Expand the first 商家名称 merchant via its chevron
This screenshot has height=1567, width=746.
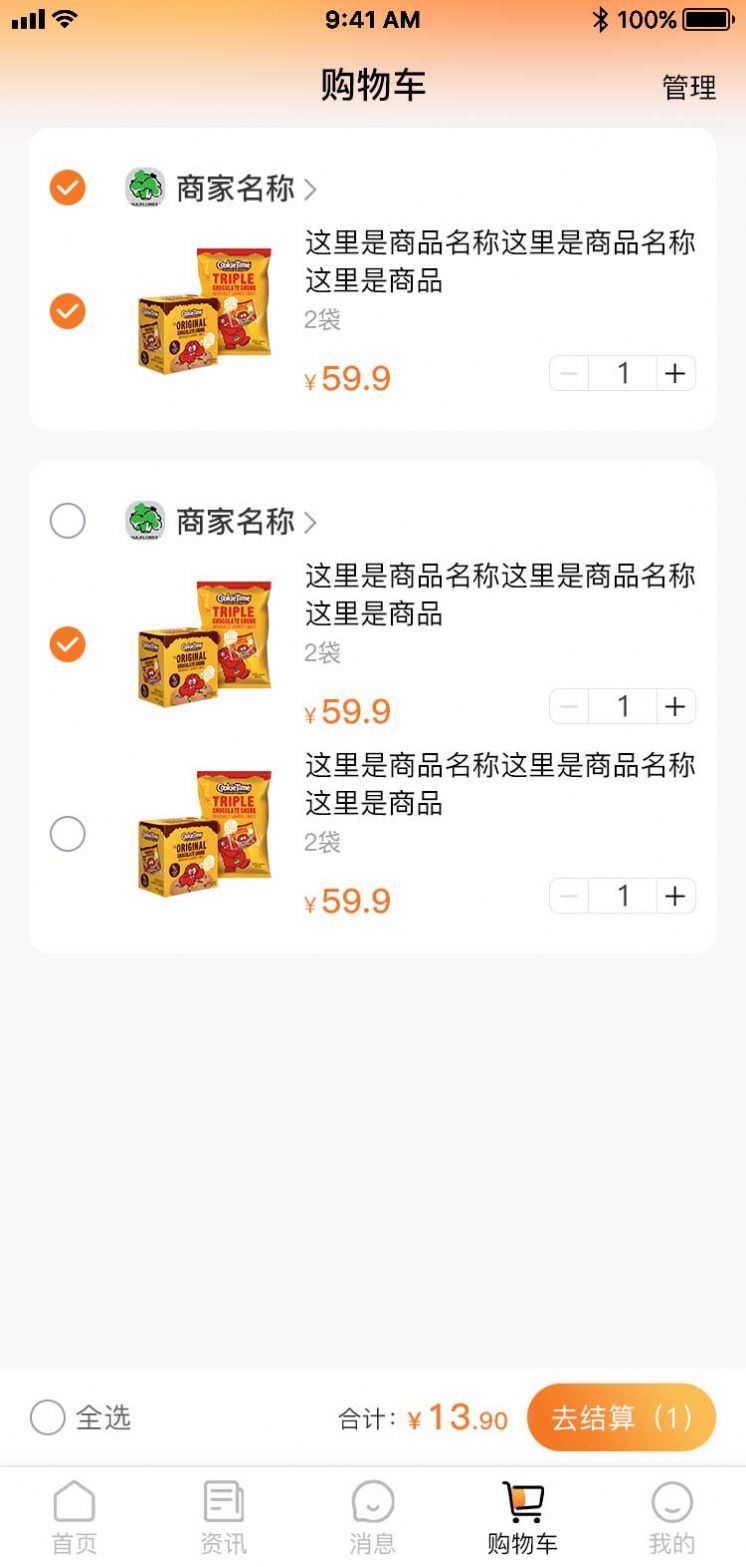(310, 188)
